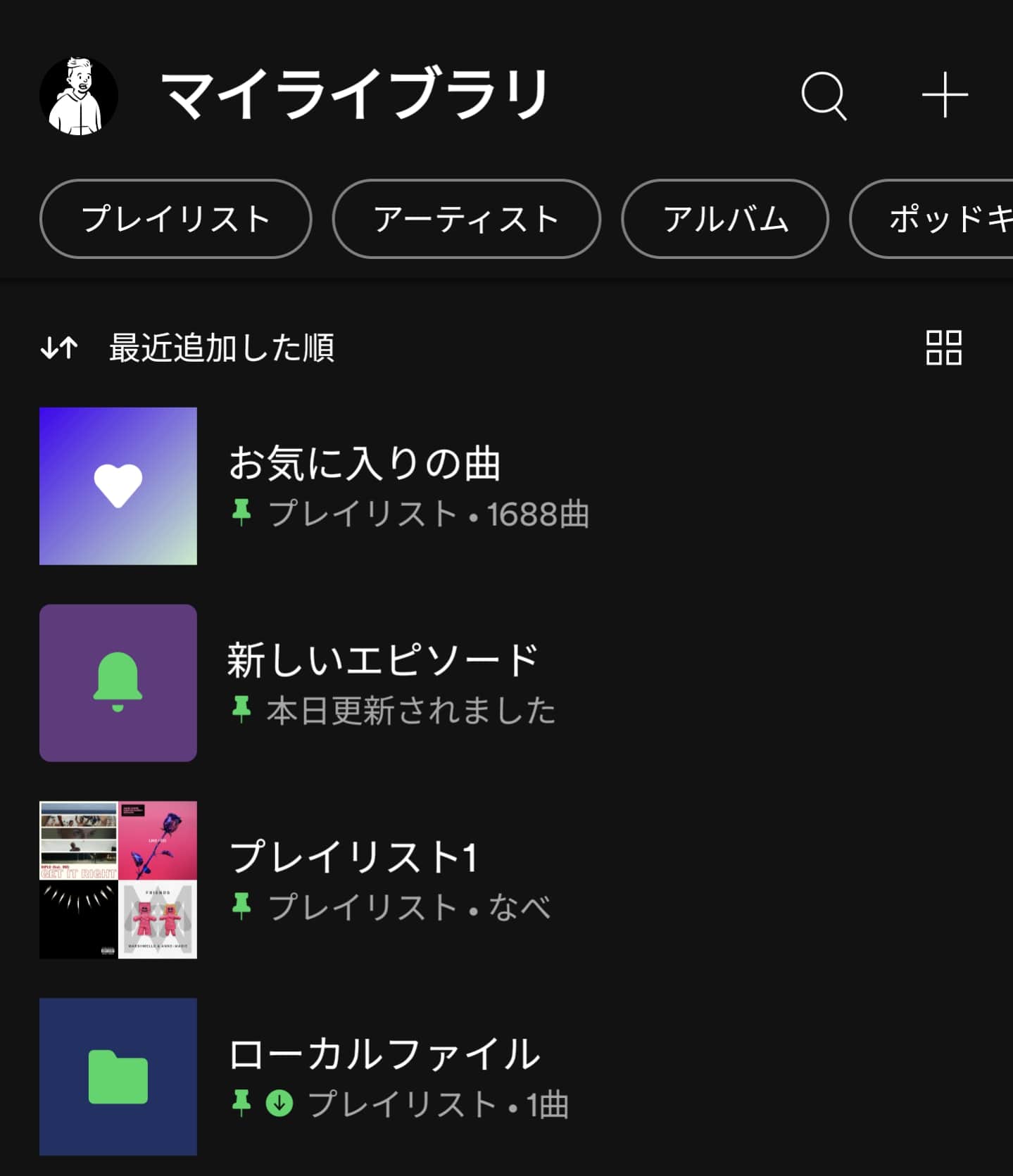Tap the プレイリスト1 cover art thumbnail
The width and height of the screenshot is (1013, 1176).
(118, 878)
